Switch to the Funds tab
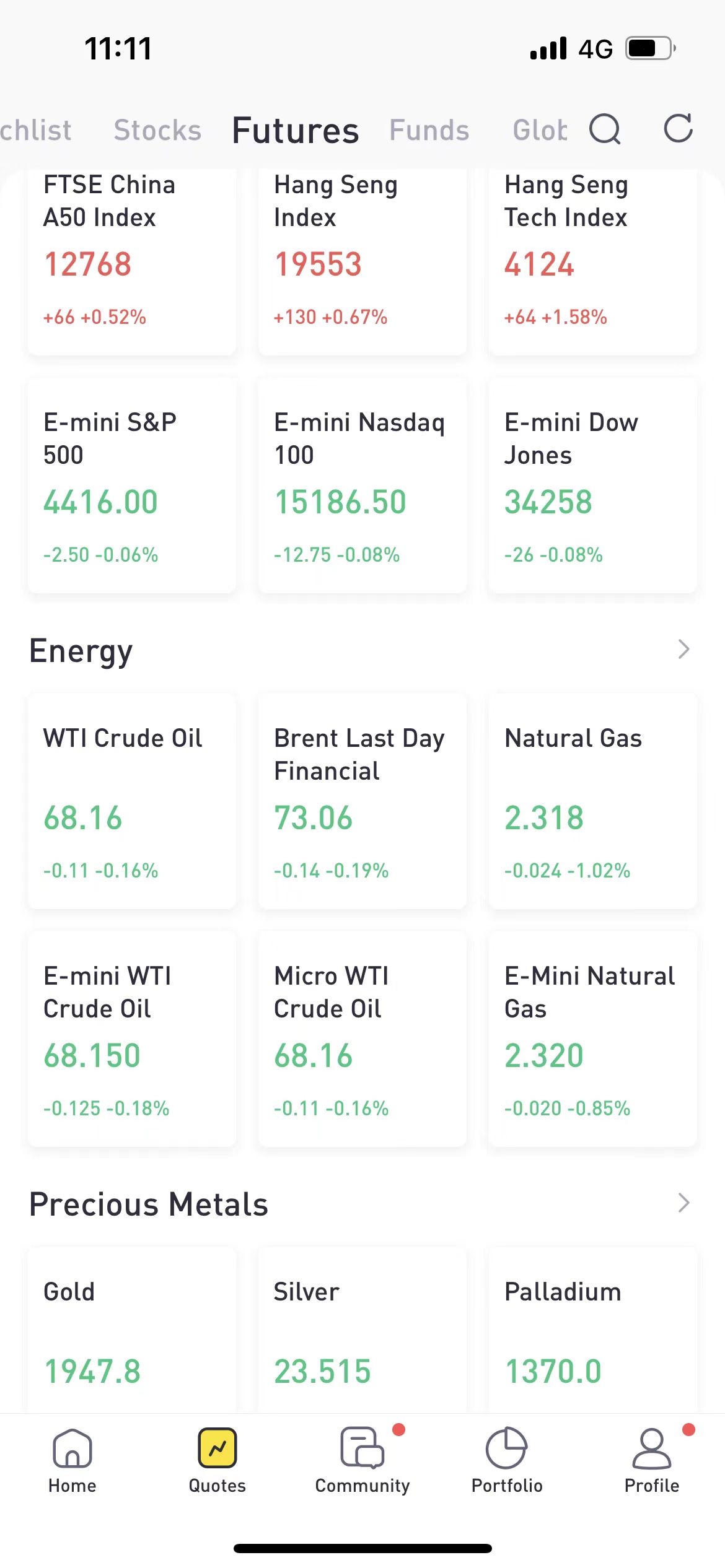 (429, 131)
